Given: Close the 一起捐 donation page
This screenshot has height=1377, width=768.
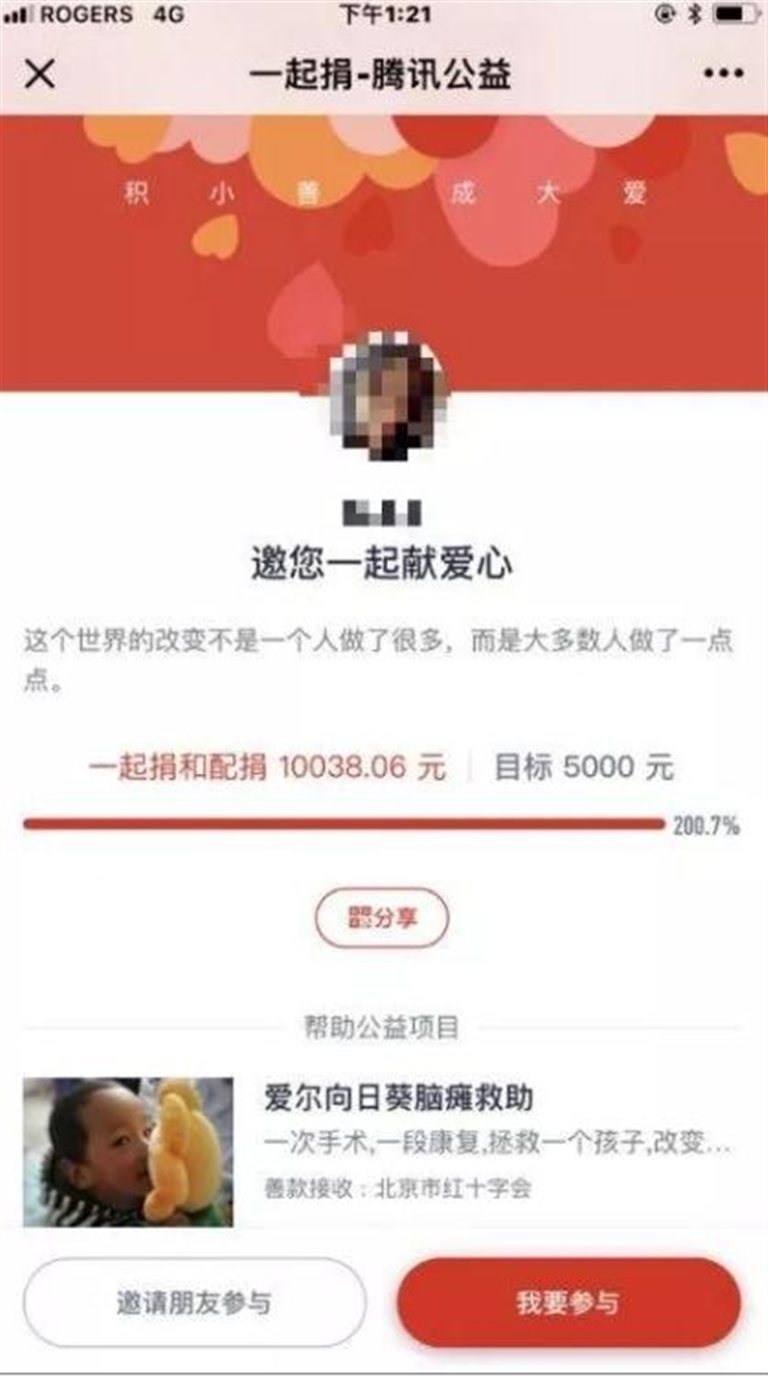Looking at the screenshot, I should click(x=39, y=73).
